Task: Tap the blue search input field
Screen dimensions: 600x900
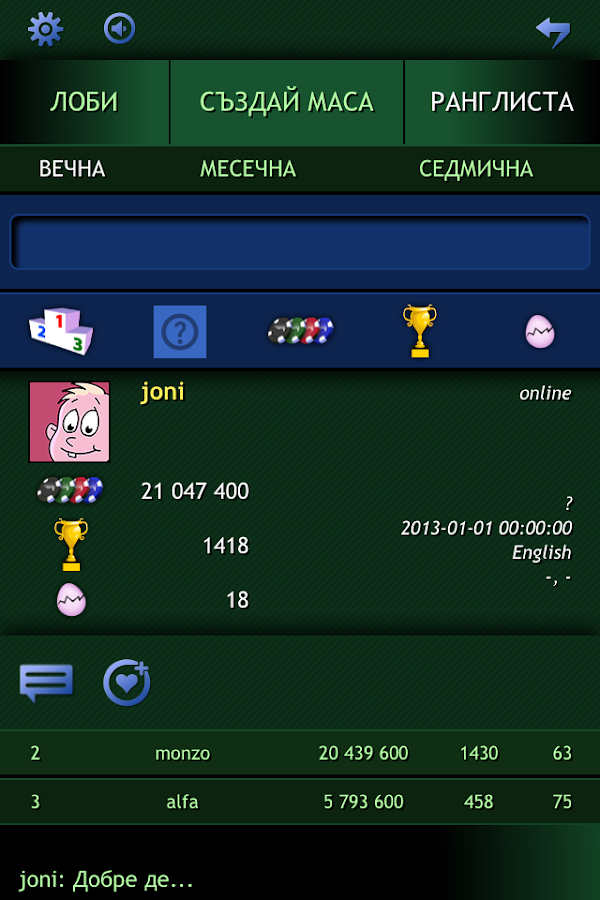Action: [300, 242]
